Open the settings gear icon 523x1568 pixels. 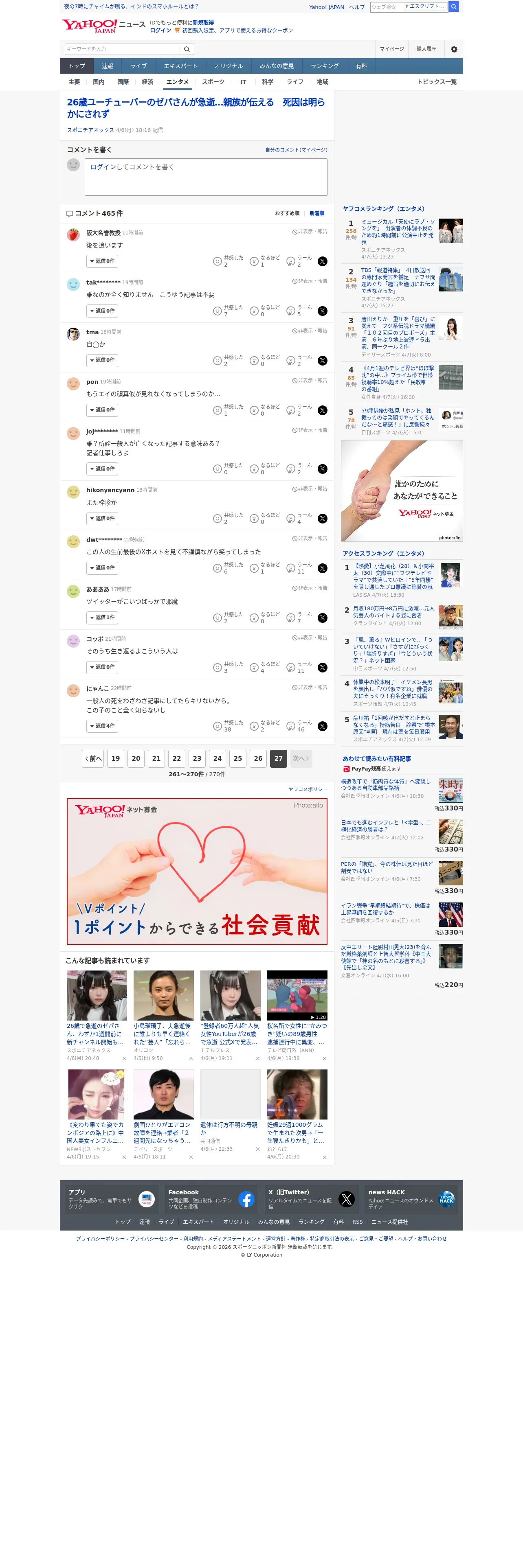pyautogui.click(x=454, y=49)
